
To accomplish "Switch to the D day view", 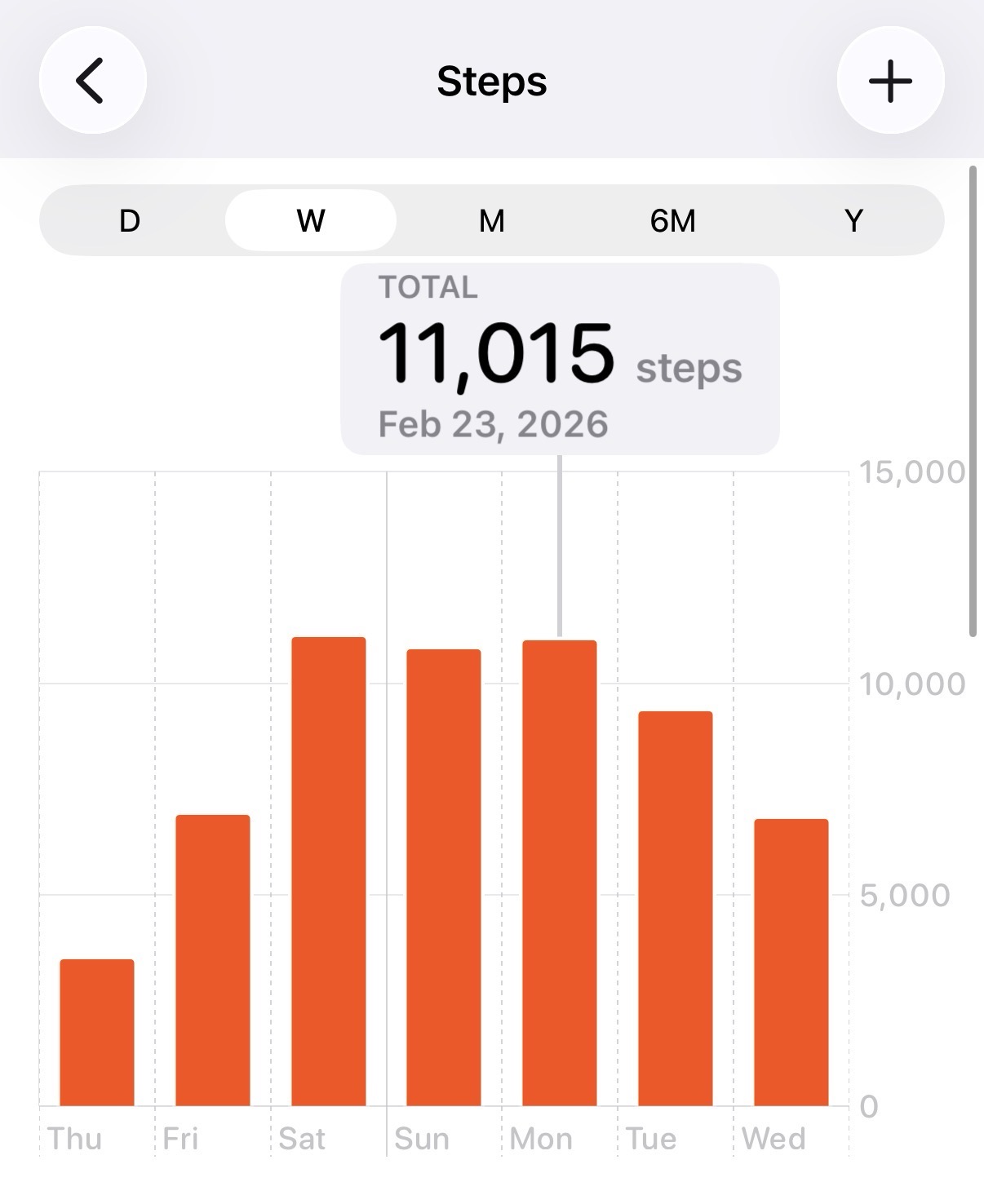I will (130, 220).
